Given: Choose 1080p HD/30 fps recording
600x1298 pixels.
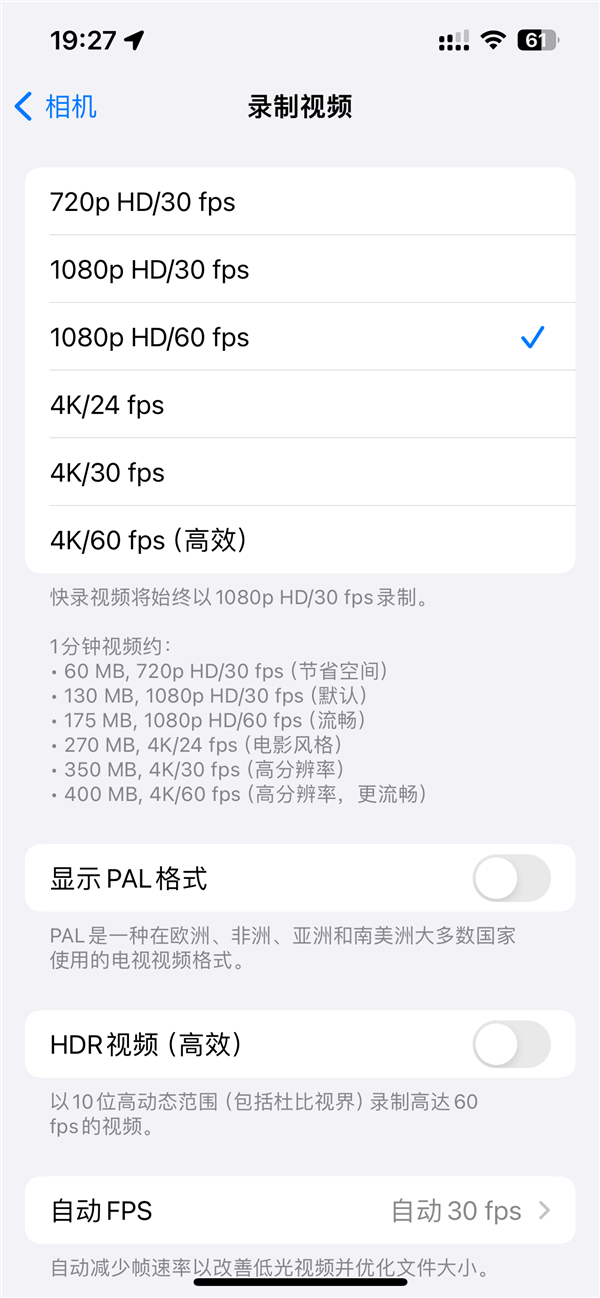Looking at the screenshot, I should 300,270.
